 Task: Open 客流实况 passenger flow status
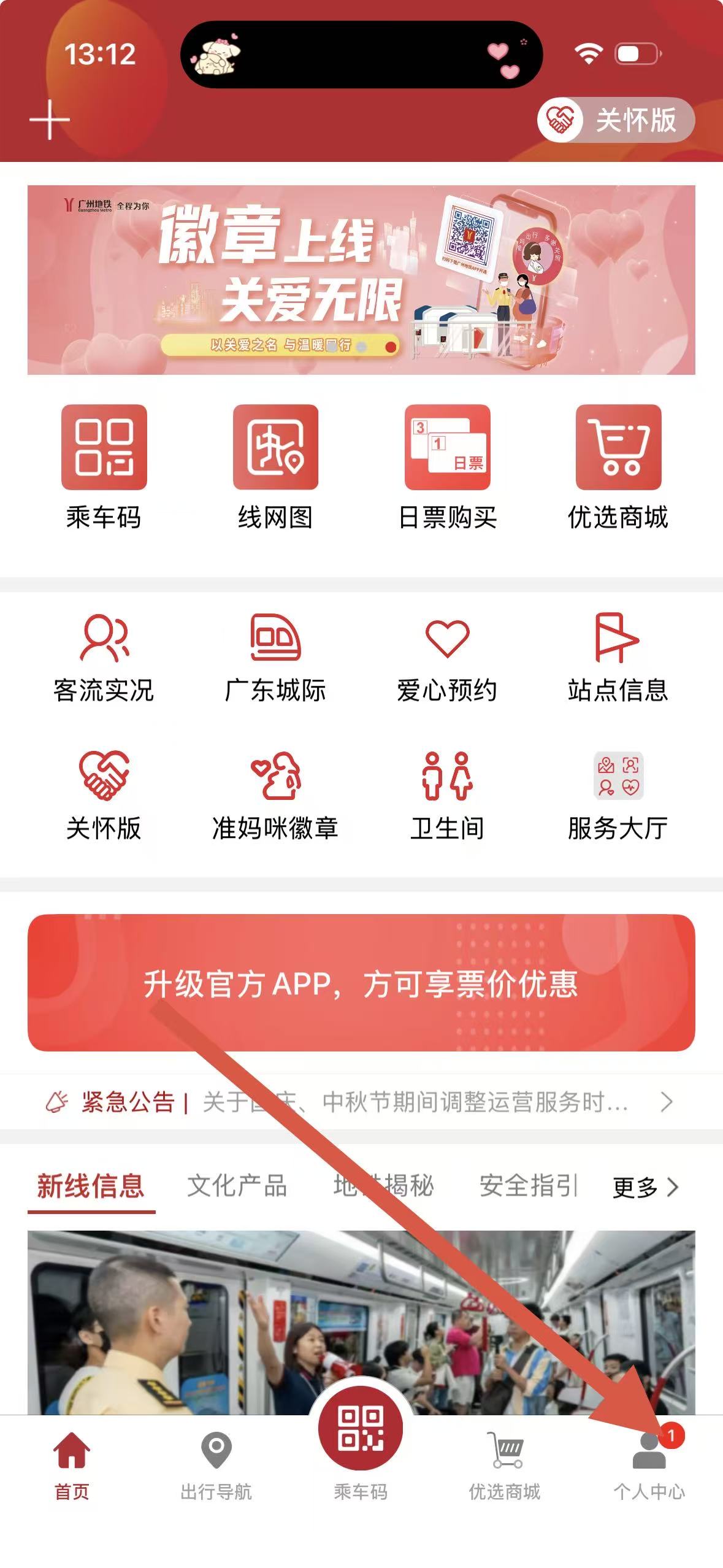(104, 658)
